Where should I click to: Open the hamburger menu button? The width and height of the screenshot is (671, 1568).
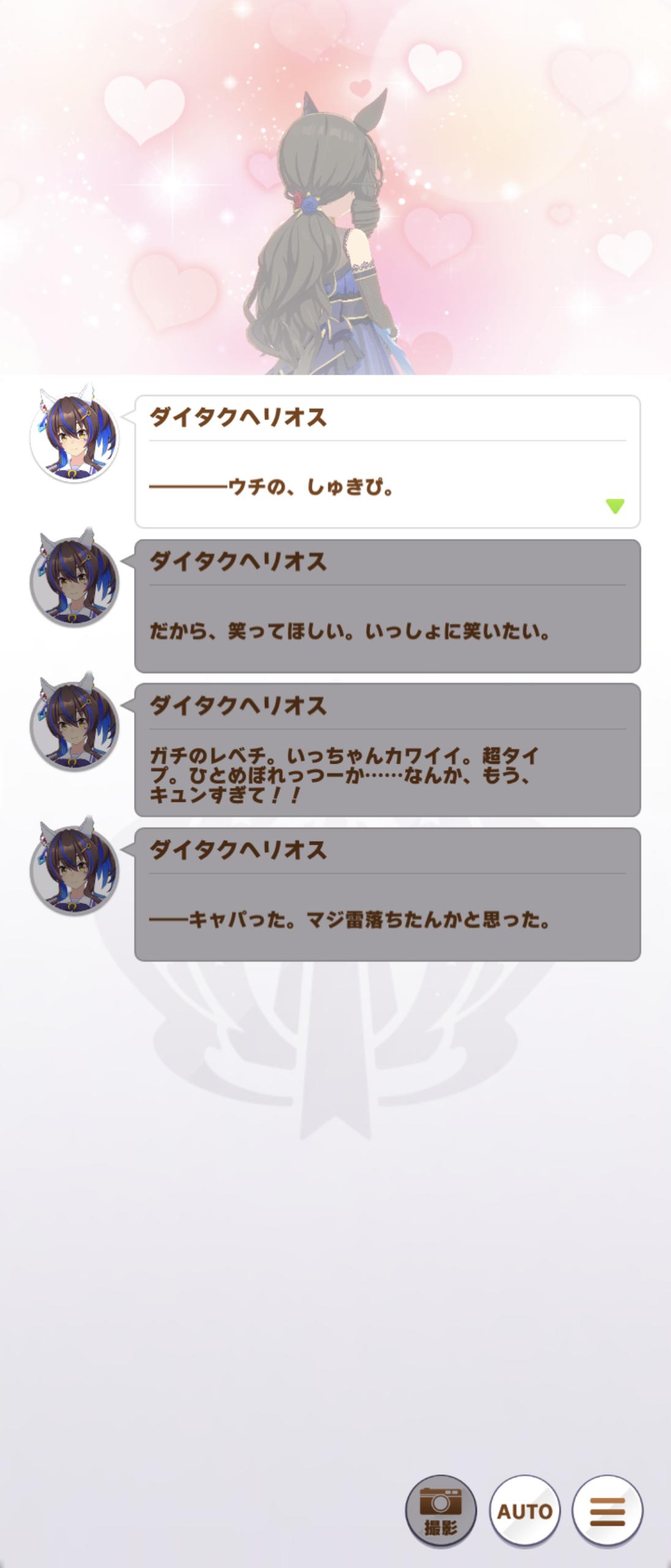(x=607, y=1511)
